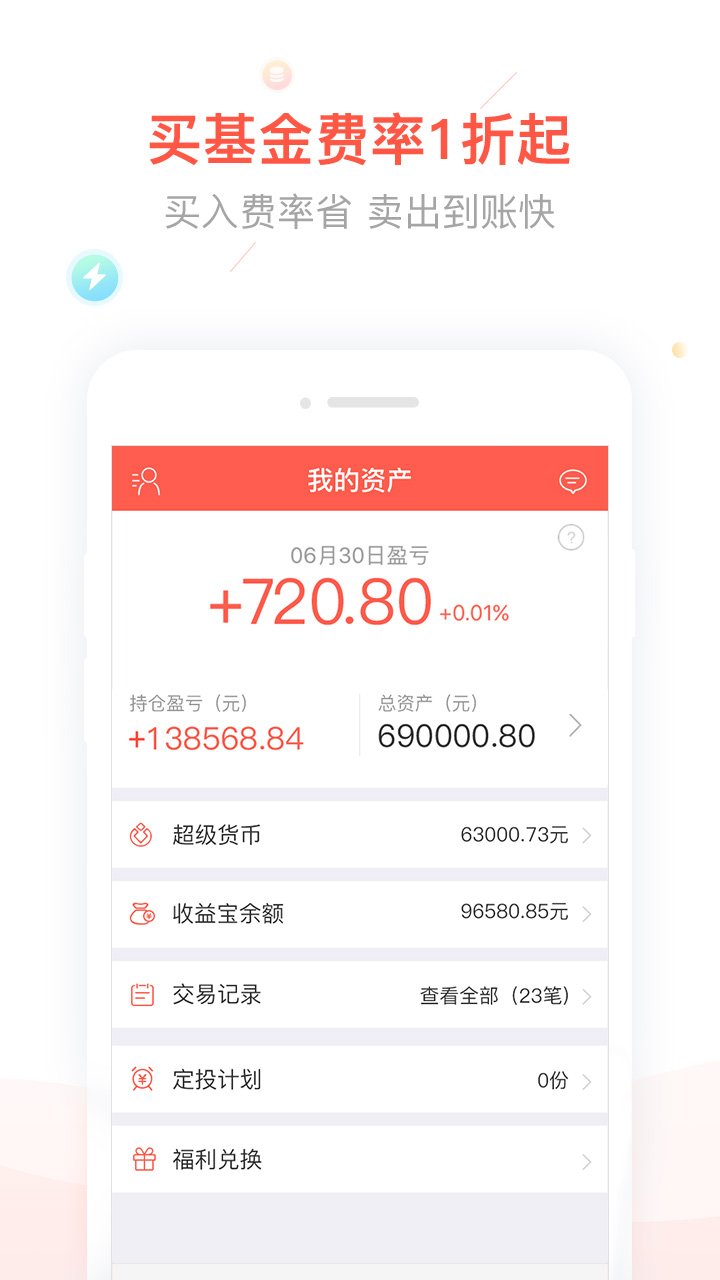Expand the 总资产 details chevron
720x1280 pixels.
point(575,727)
